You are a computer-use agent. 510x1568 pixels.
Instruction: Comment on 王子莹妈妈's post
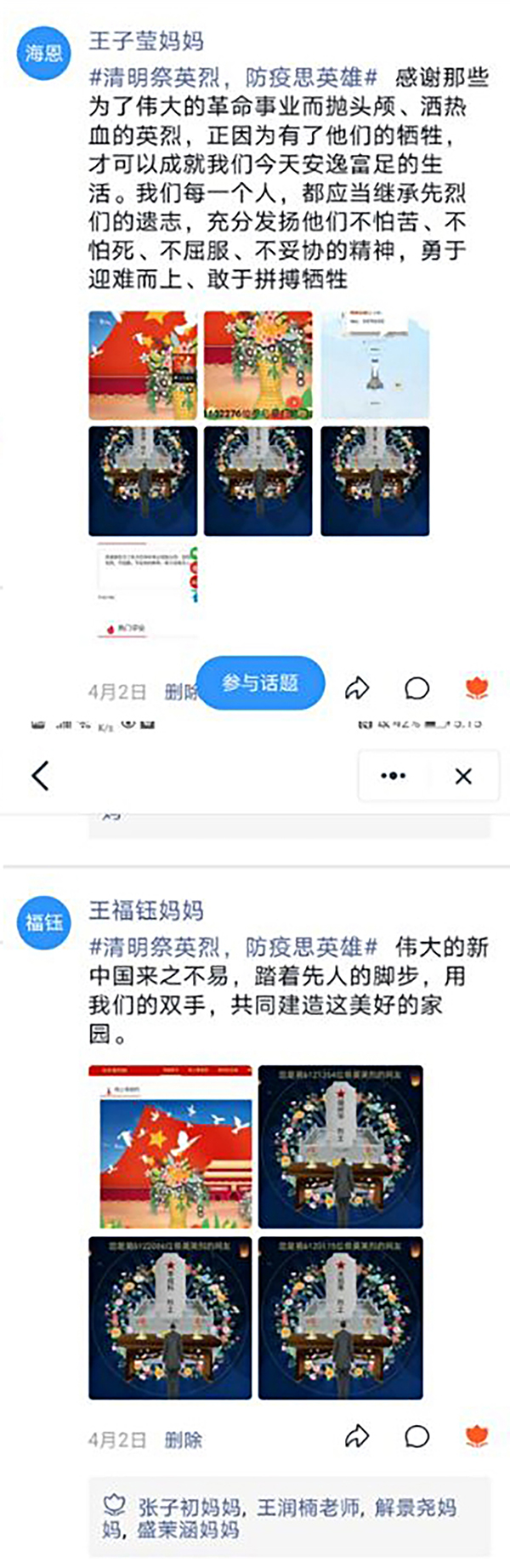[416, 687]
